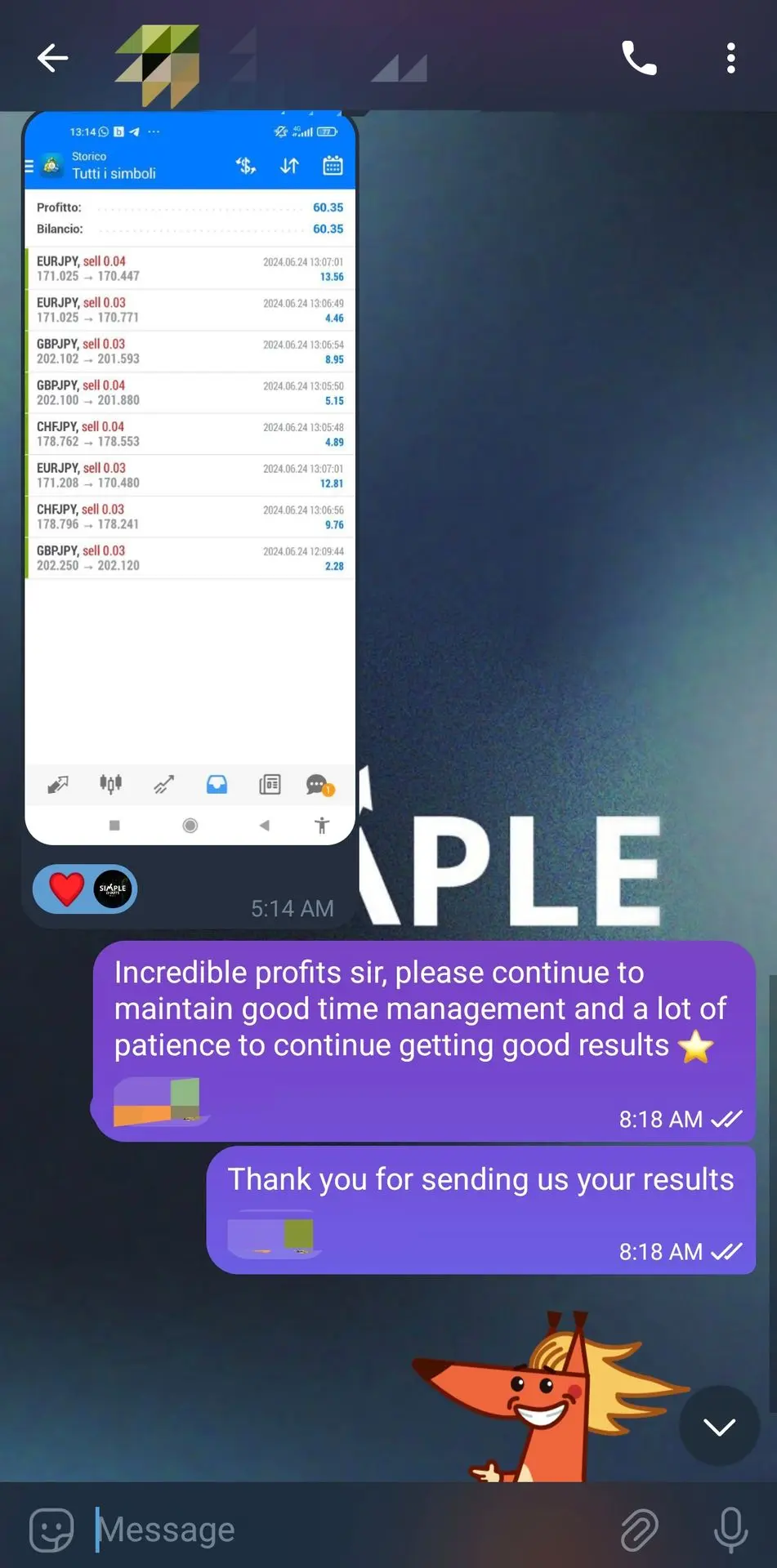Jump to the latest messages

pyautogui.click(x=719, y=1426)
